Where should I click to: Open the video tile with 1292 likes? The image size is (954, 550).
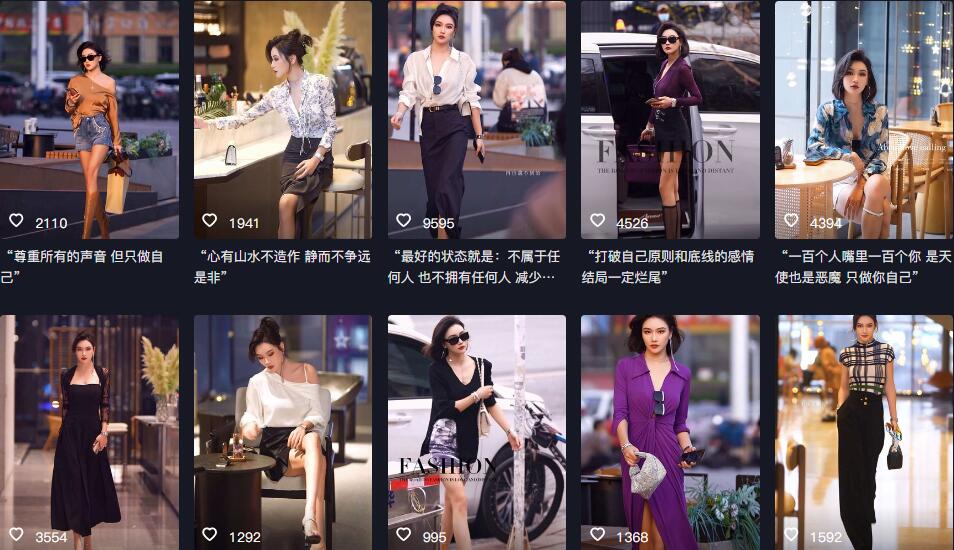point(282,430)
